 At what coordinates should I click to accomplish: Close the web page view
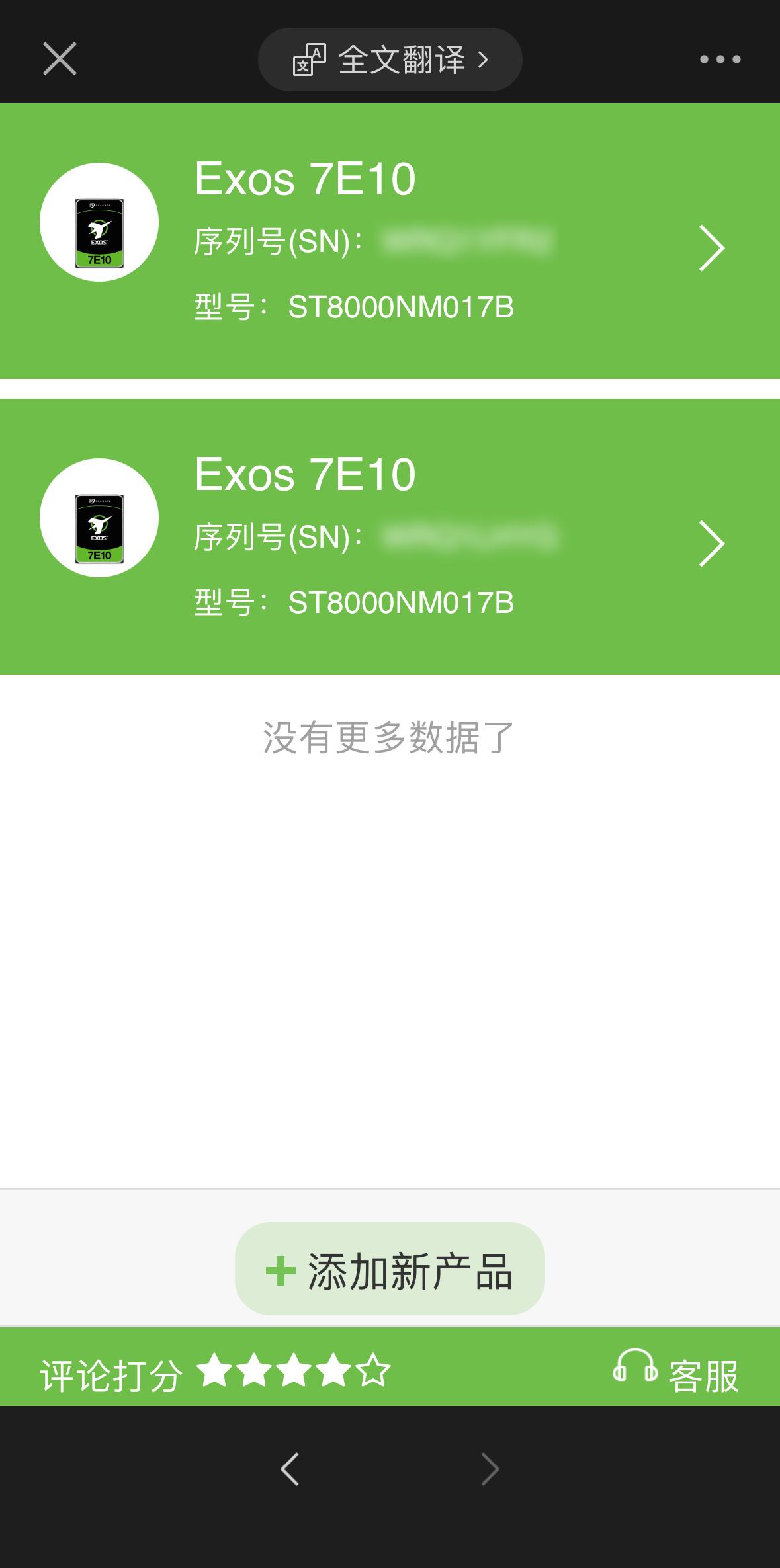click(60, 59)
